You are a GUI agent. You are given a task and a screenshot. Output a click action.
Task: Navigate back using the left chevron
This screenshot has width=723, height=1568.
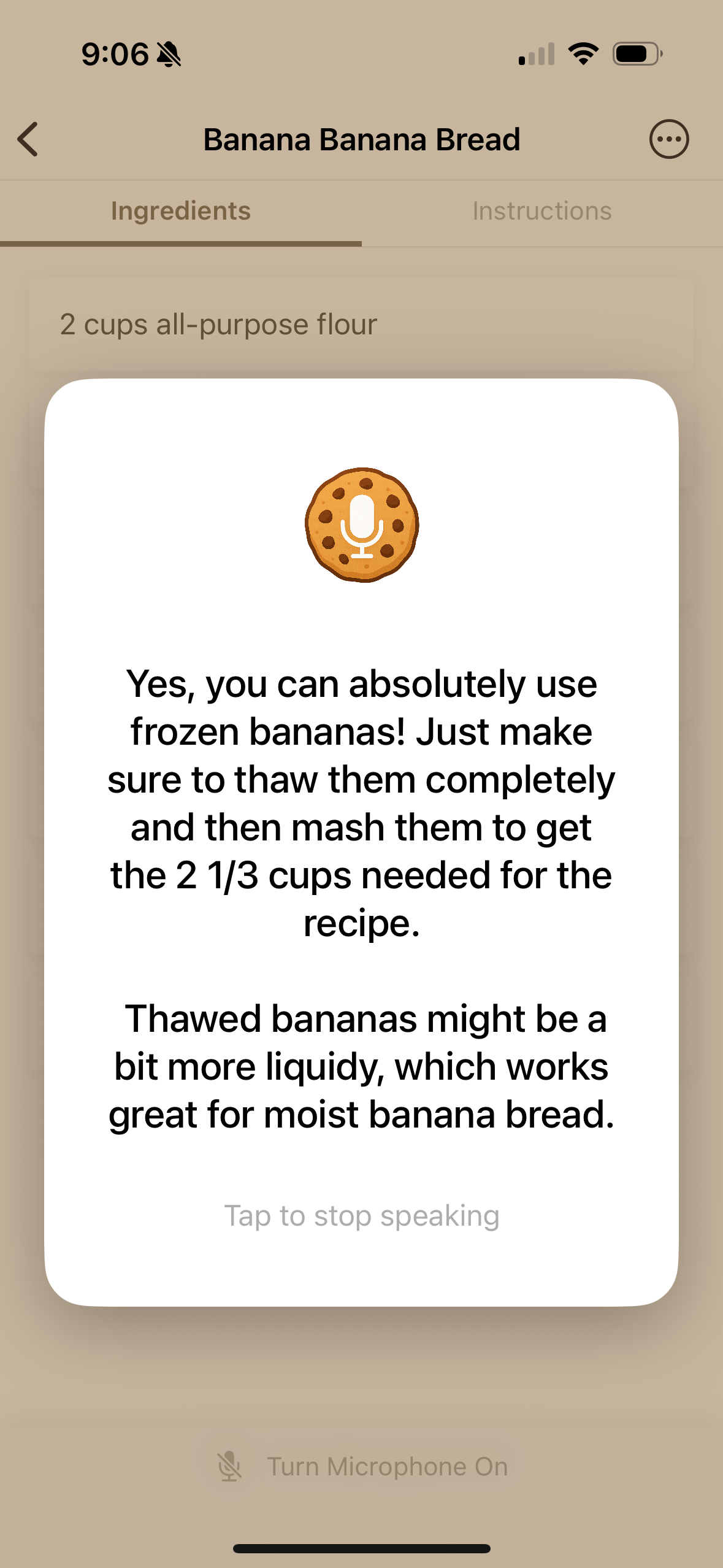click(x=28, y=140)
